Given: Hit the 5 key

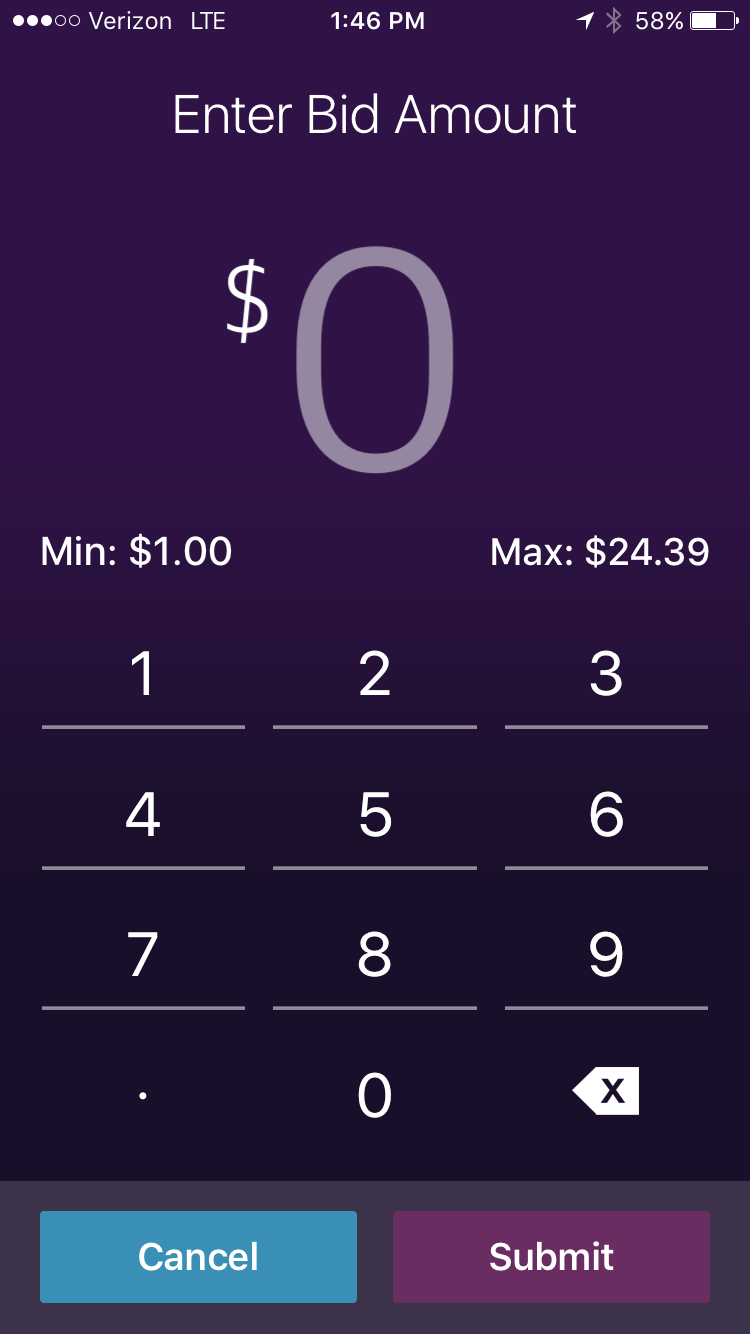Looking at the screenshot, I should pyautogui.click(x=375, y=815).
